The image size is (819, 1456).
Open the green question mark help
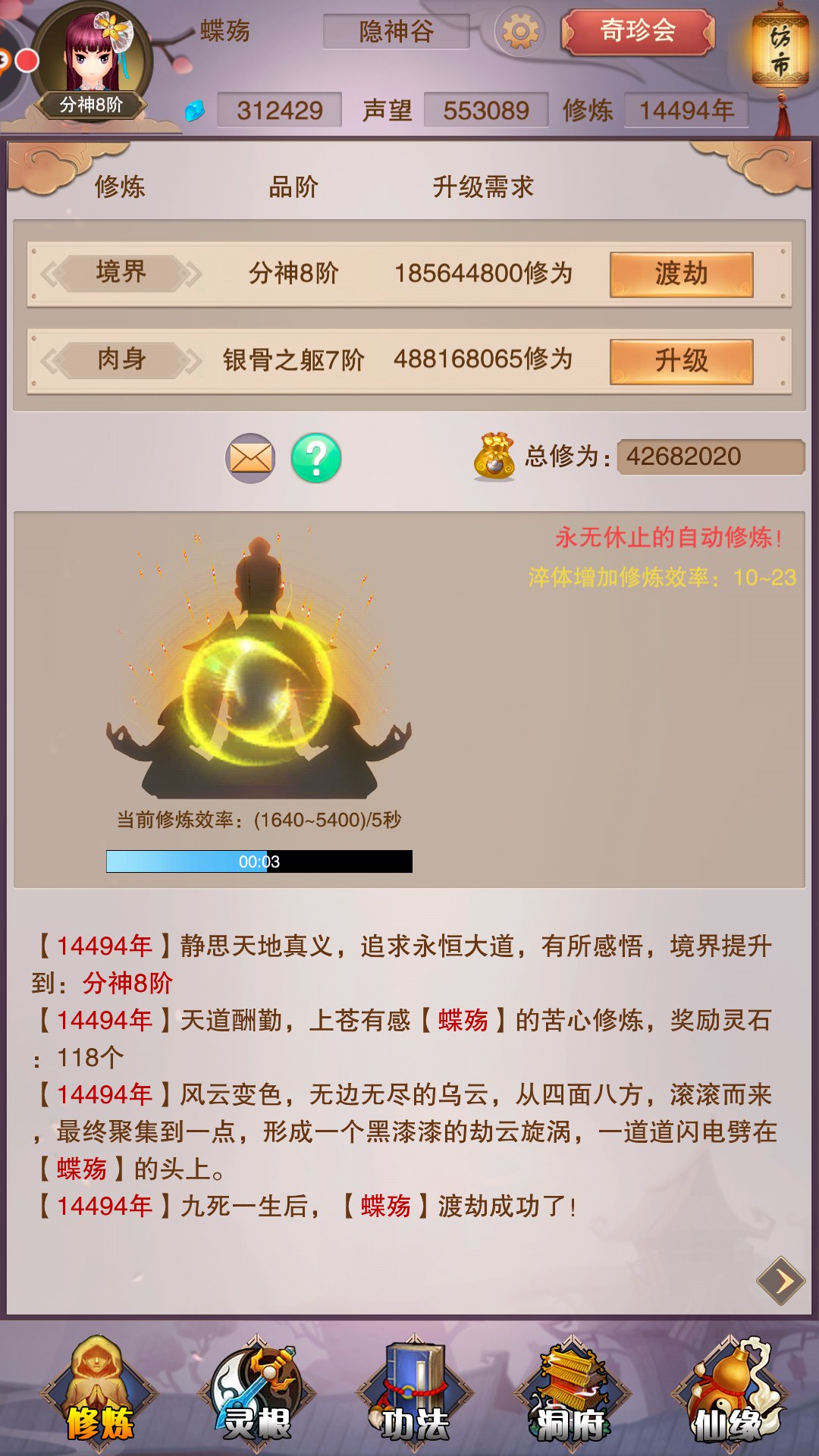[x=316, y=458]
